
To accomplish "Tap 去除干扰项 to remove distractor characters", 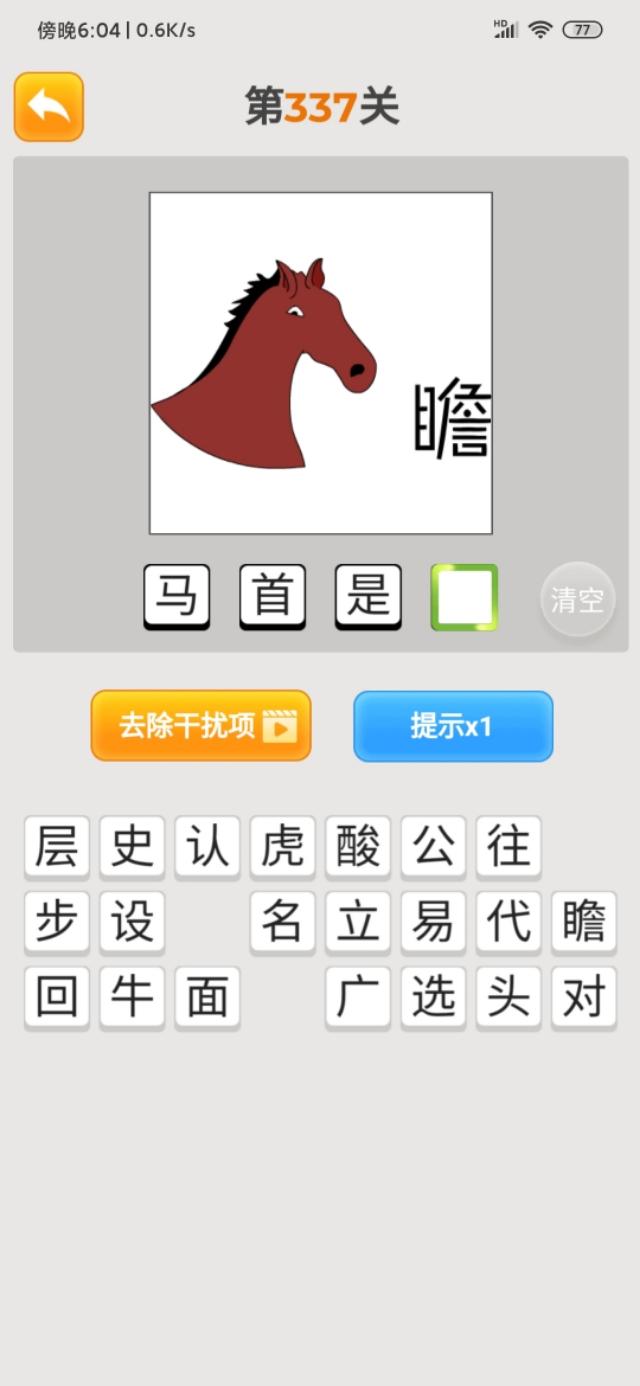I will [201, 726].
